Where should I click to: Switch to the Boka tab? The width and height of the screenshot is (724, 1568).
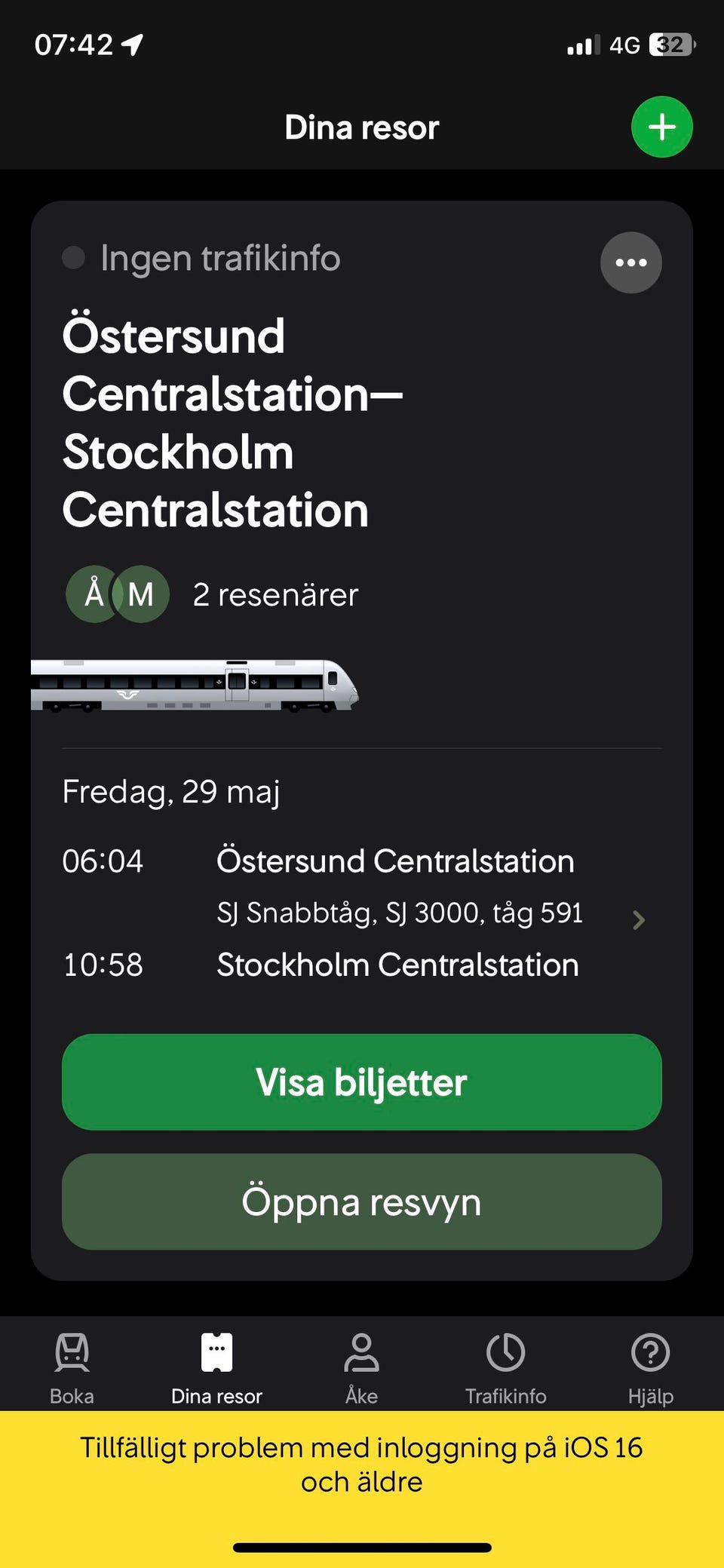click(x=72, y=1367)
